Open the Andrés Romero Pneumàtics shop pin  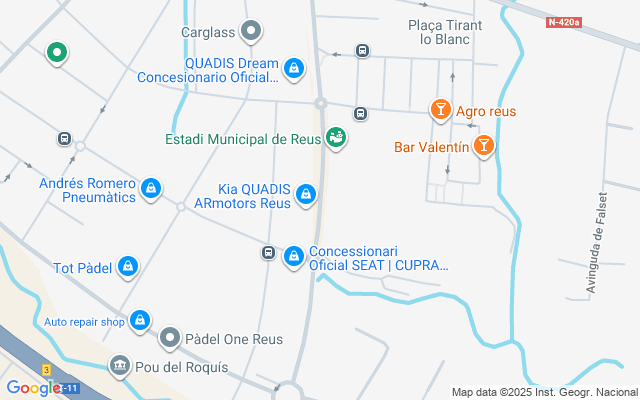pyautogui.click(x=151, y=188)
